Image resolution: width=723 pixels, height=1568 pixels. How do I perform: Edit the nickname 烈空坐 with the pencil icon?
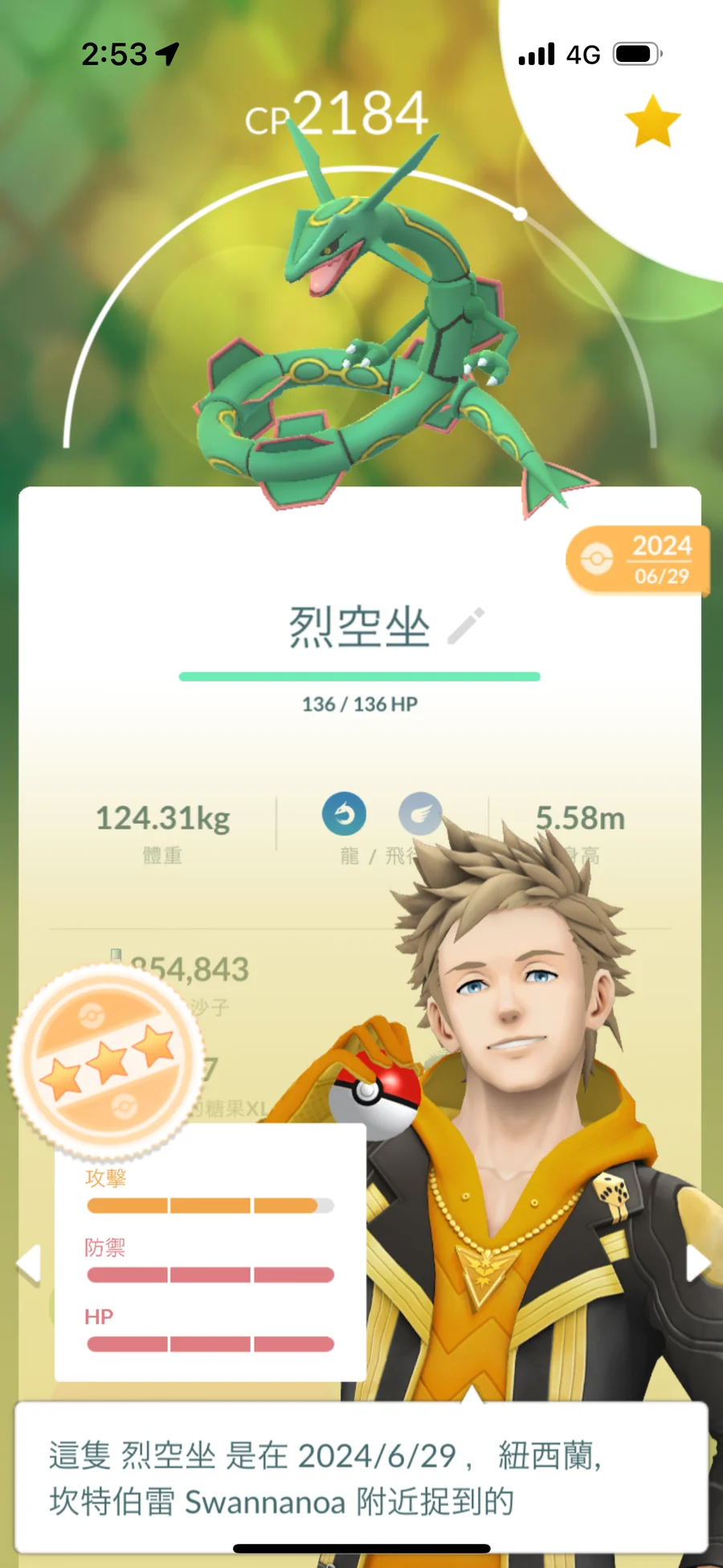[x=466, y=626]
